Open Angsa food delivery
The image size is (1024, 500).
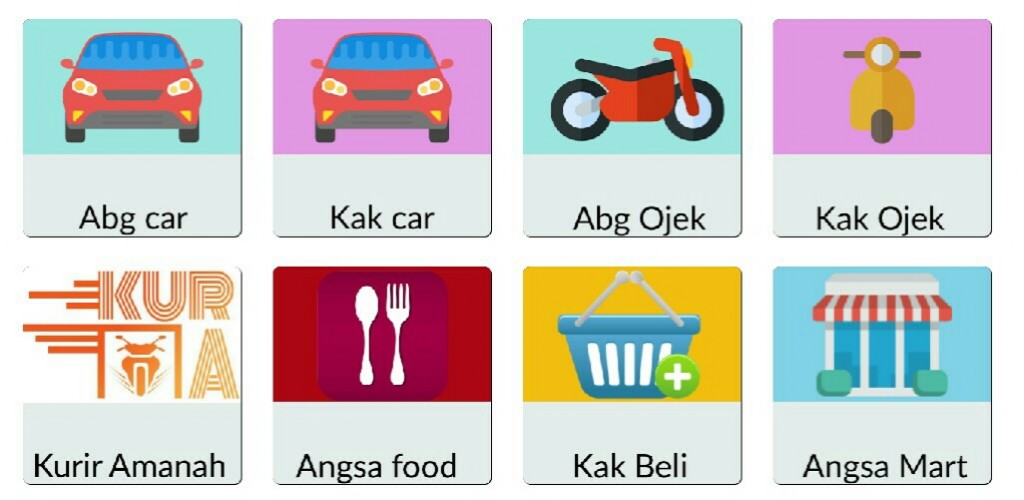(382, 375)
